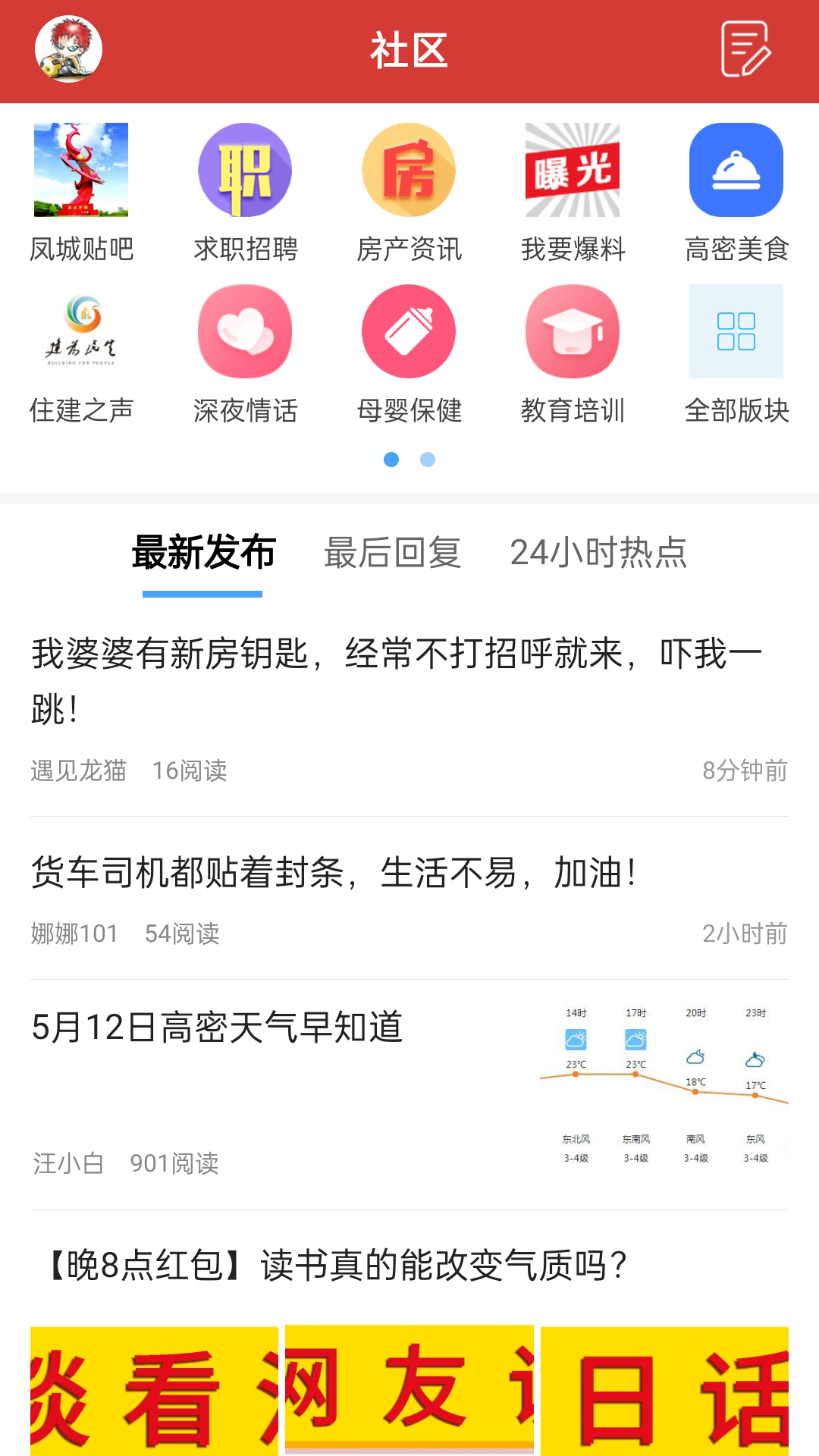Open the 高密美食 food section icon
The width and height of the screenshot is (819, 1456).
[x=736, y=170]
